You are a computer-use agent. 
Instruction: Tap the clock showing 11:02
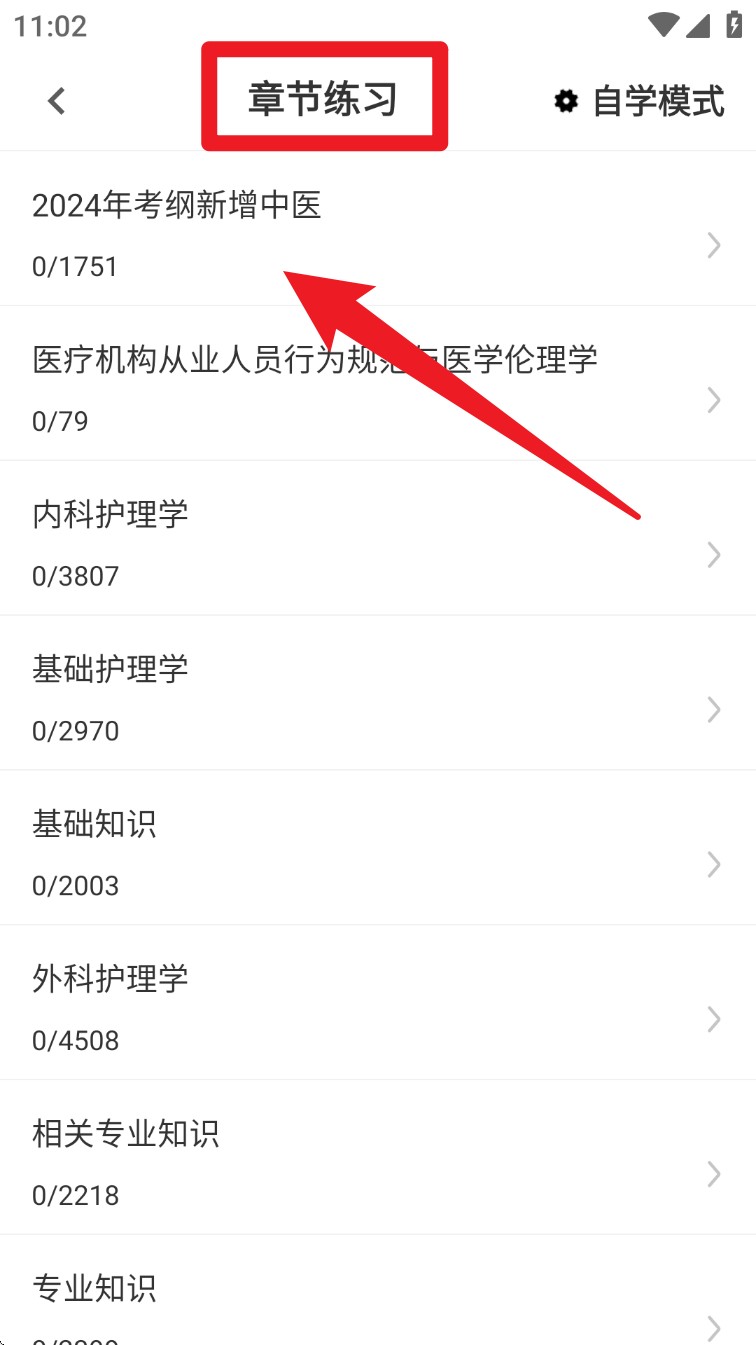point(47,27)
